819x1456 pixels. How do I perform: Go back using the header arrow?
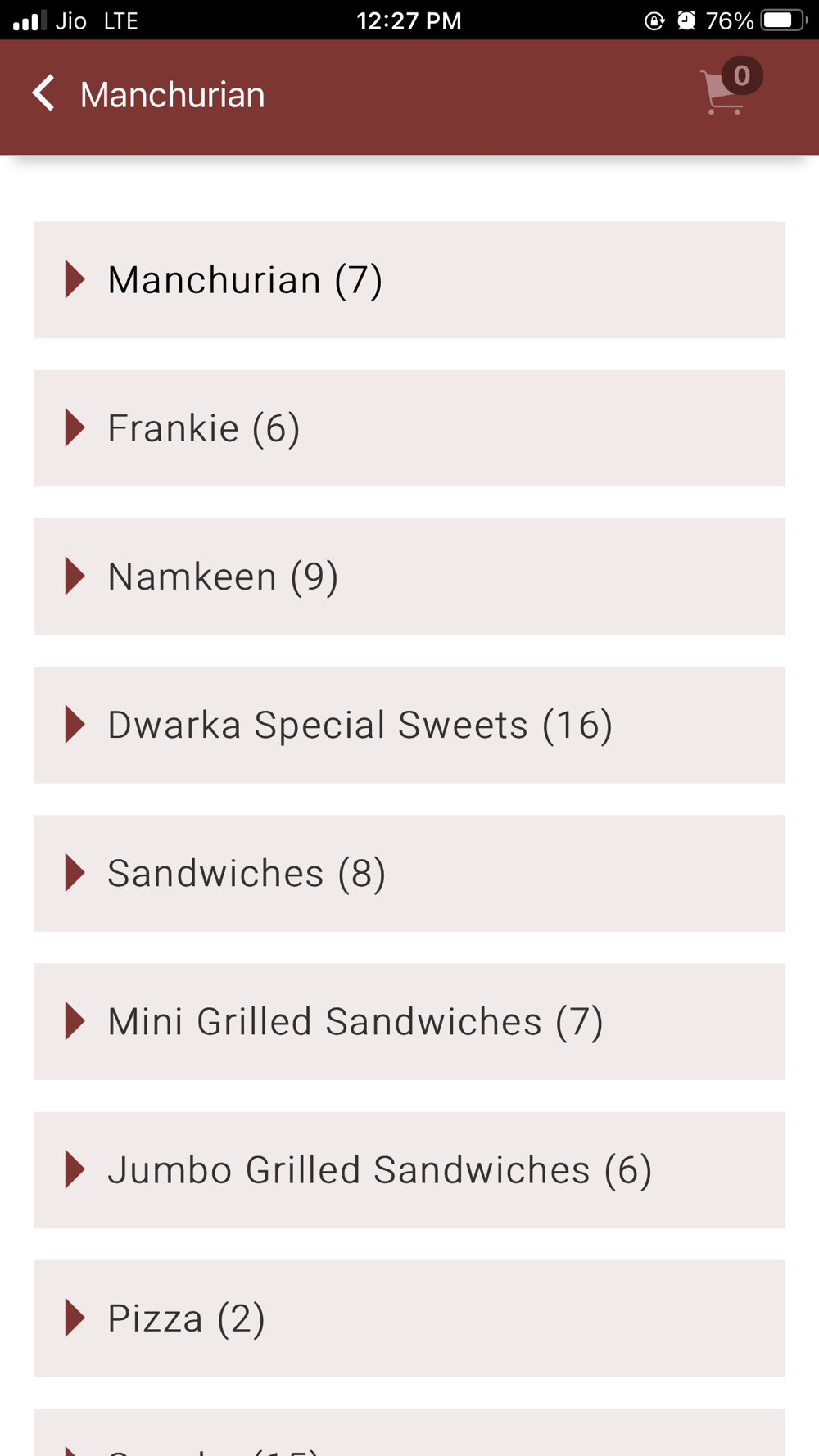coord(44,93)
